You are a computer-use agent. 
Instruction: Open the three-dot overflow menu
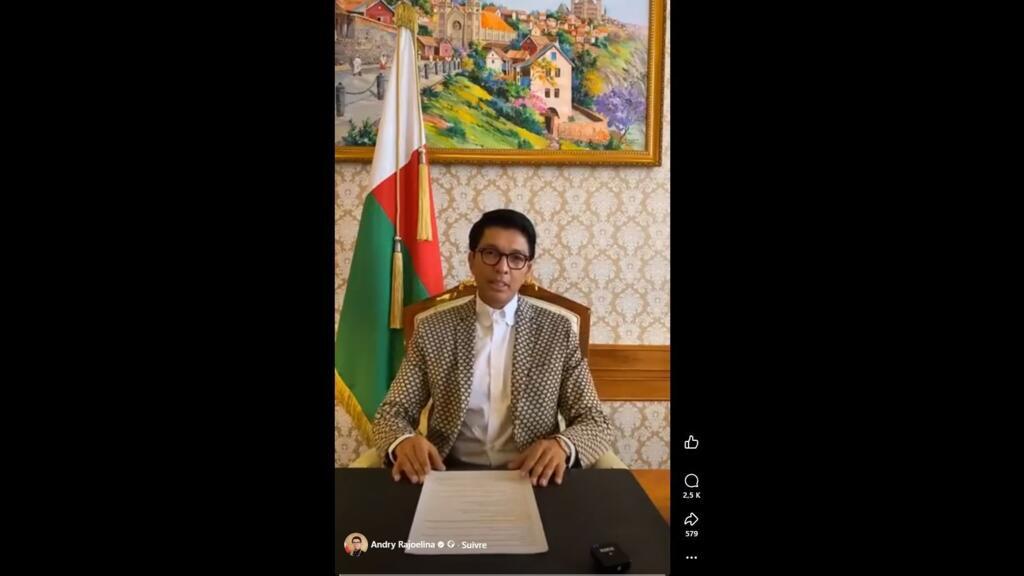coord(691,558)
